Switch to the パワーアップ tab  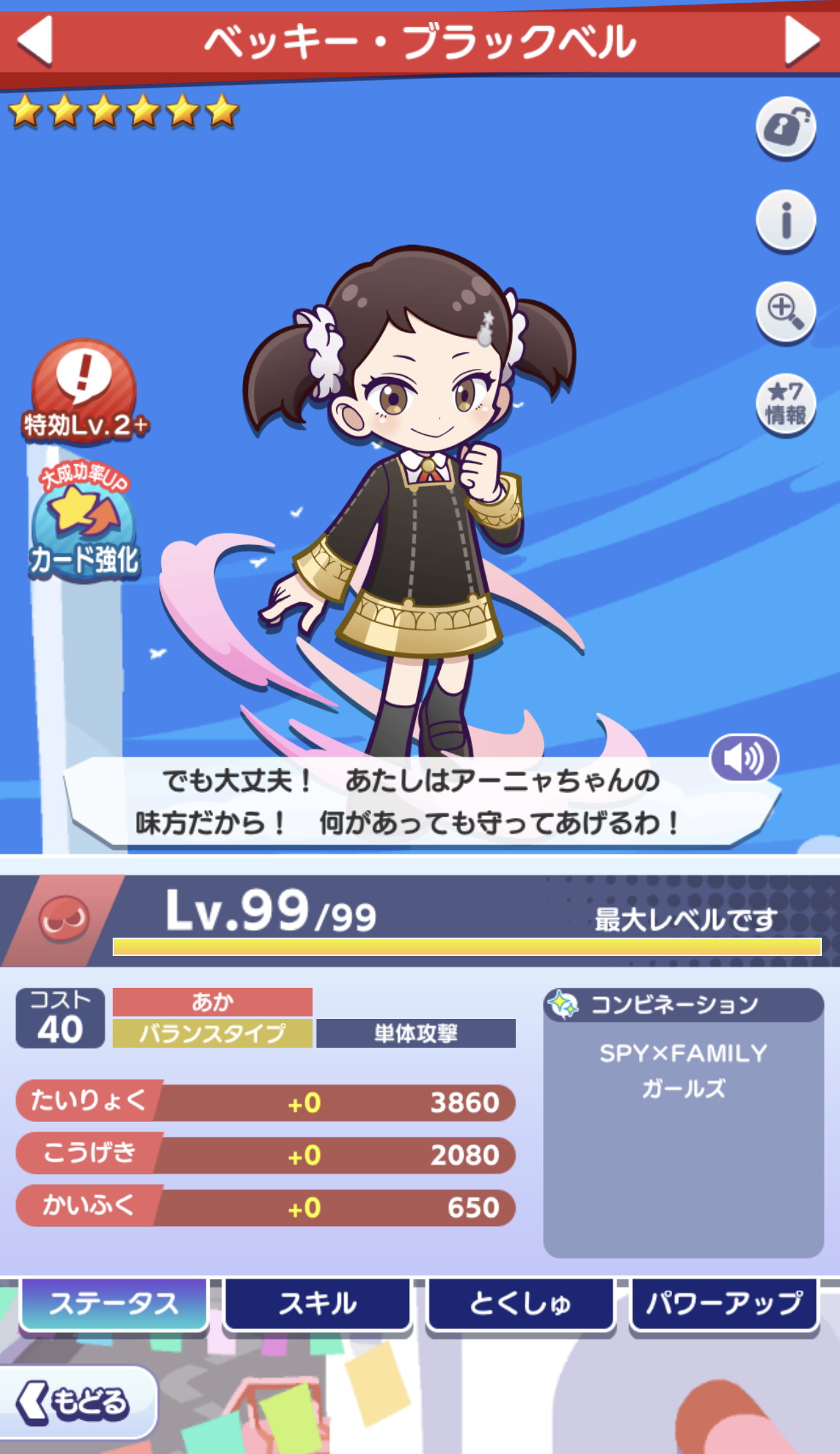coord(723,1304)
